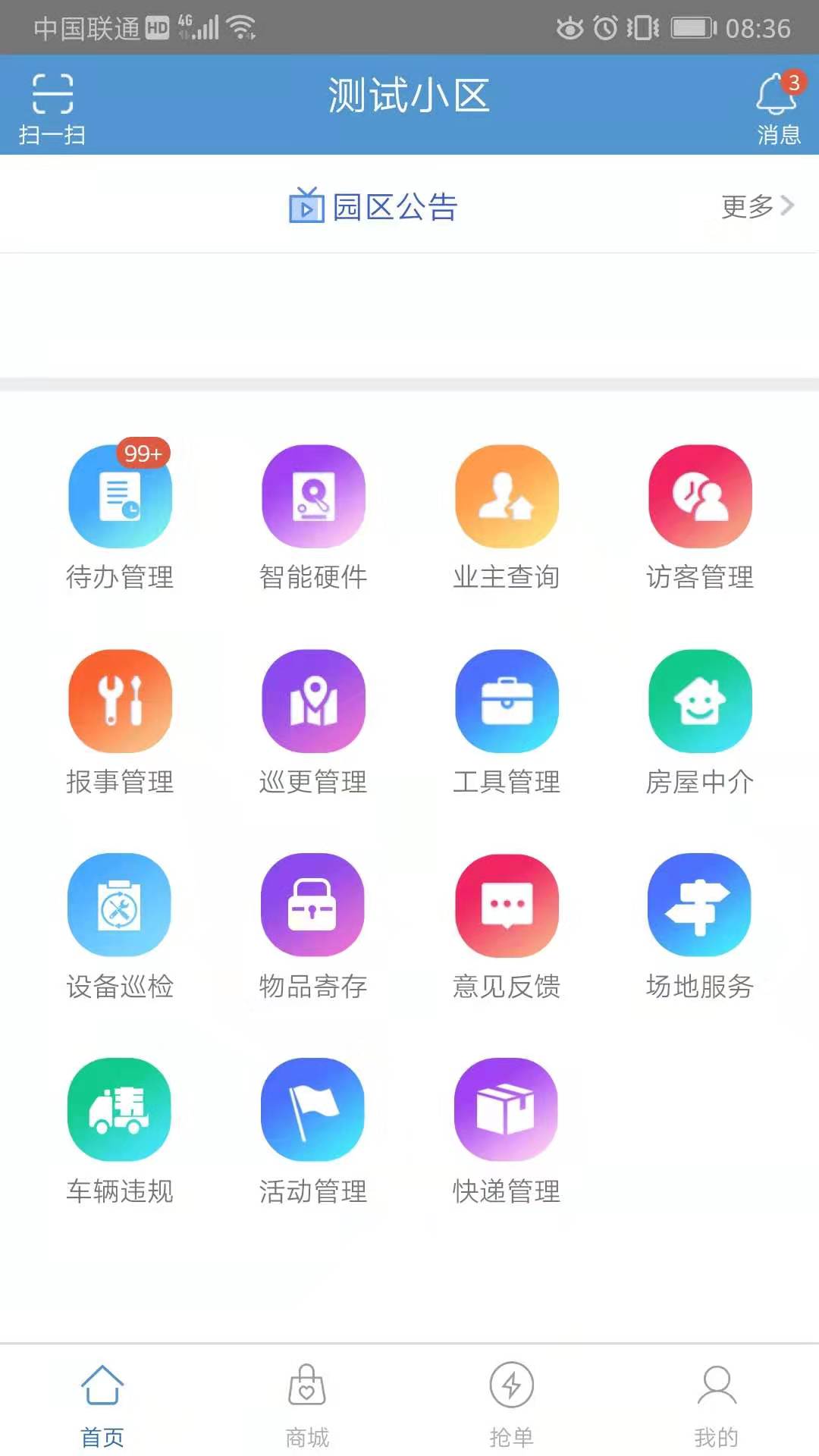Open the 园区公告 announcement link
This screenshot has width=819, height=1456.
[x=373, y=205]
